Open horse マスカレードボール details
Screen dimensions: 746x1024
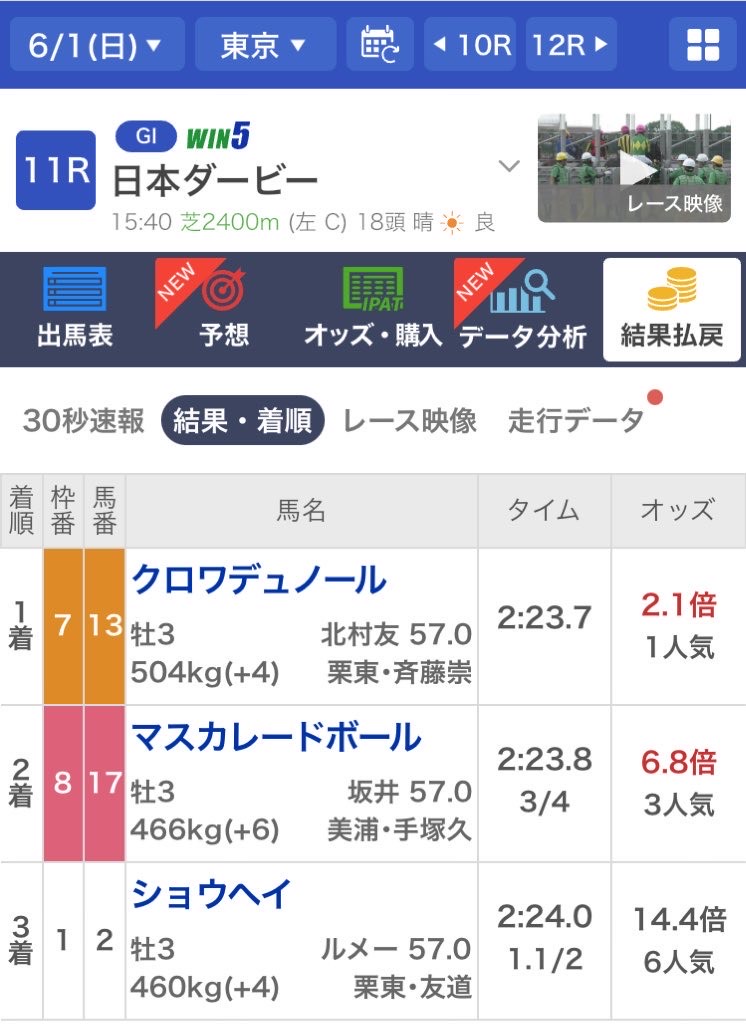[276, 738]
